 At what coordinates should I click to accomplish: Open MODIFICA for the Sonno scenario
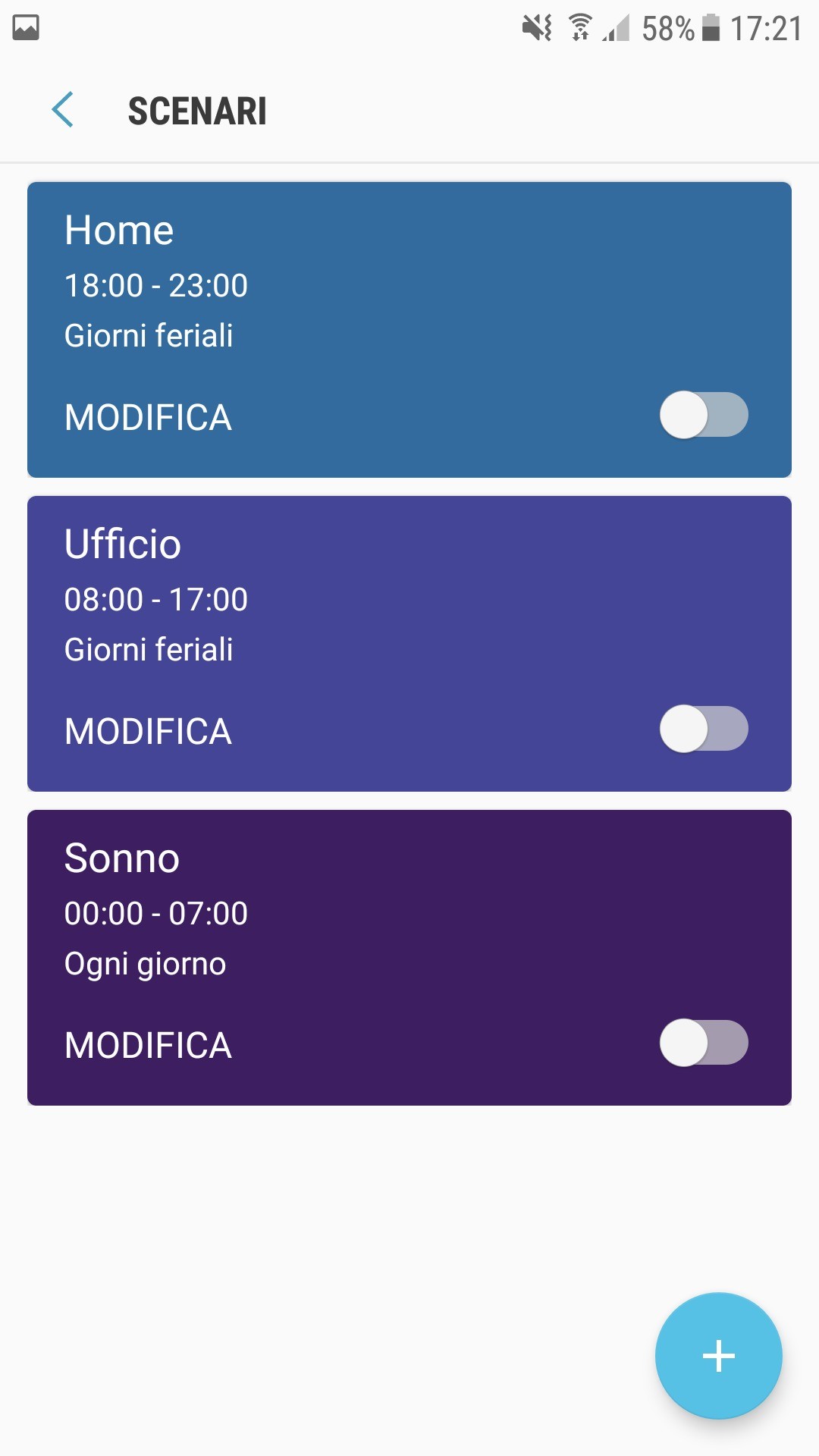tap(148, 1046)
